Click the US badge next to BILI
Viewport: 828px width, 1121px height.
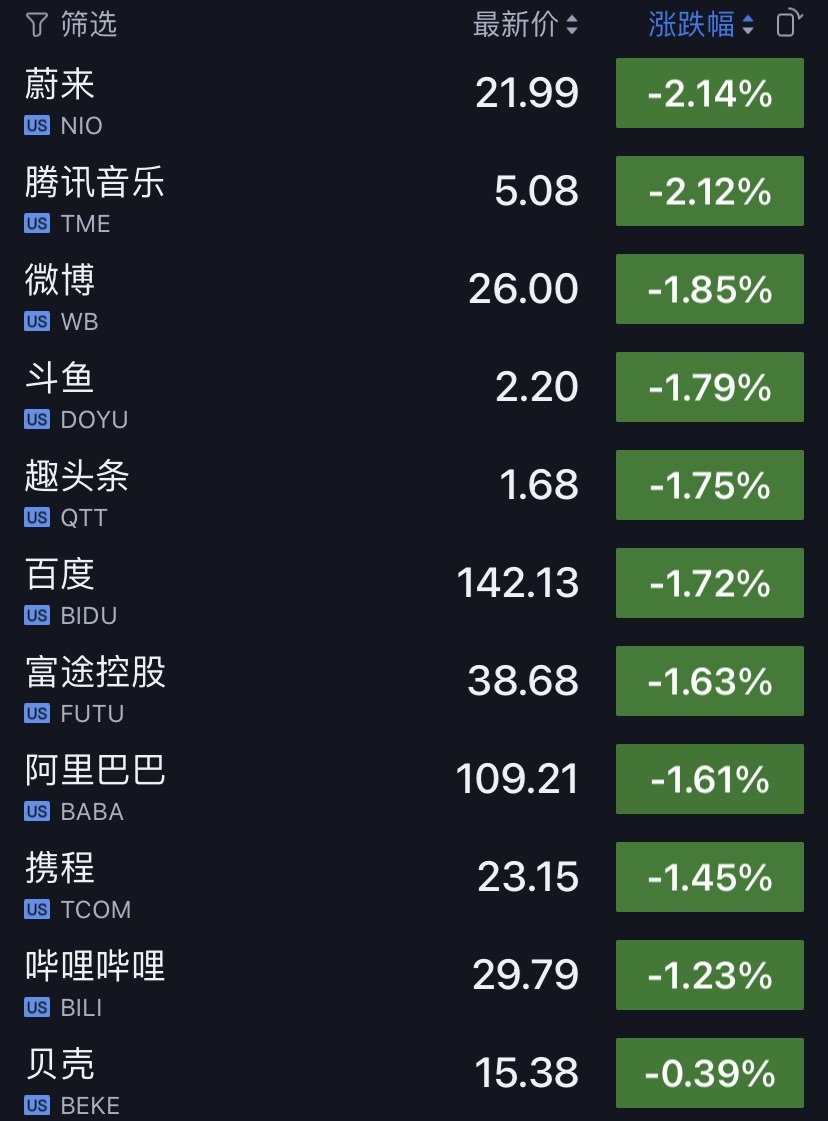(36, 1008)
